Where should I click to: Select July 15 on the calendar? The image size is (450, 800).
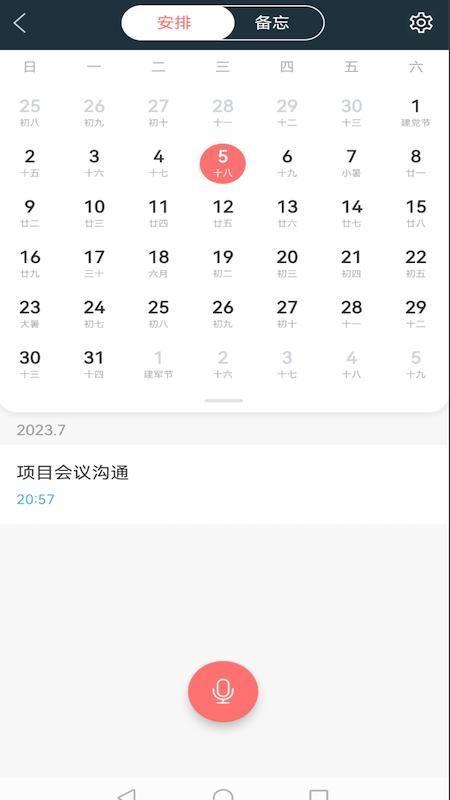point(415,213)
